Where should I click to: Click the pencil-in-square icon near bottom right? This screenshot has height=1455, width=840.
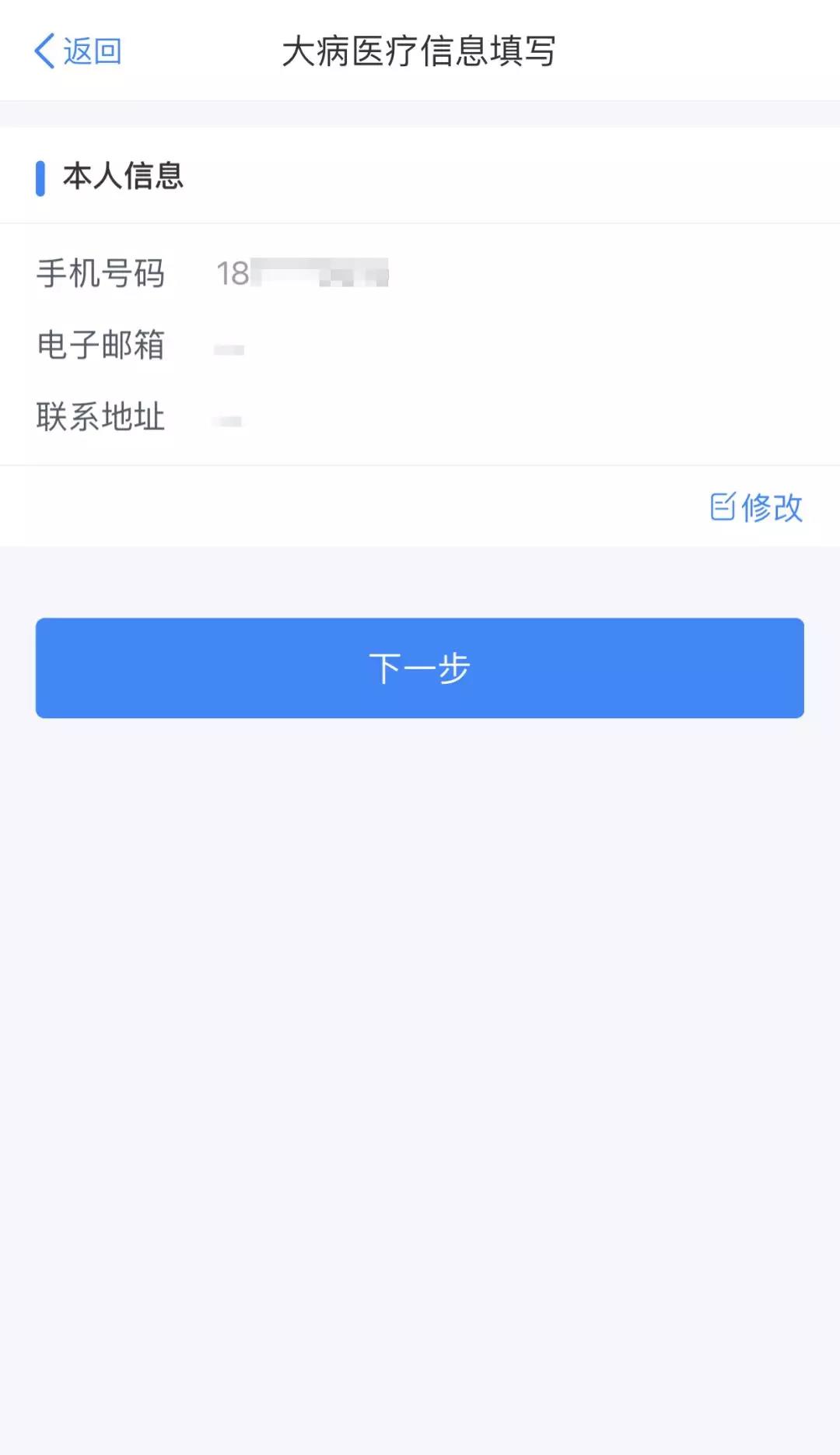click(x=724, y=507)
